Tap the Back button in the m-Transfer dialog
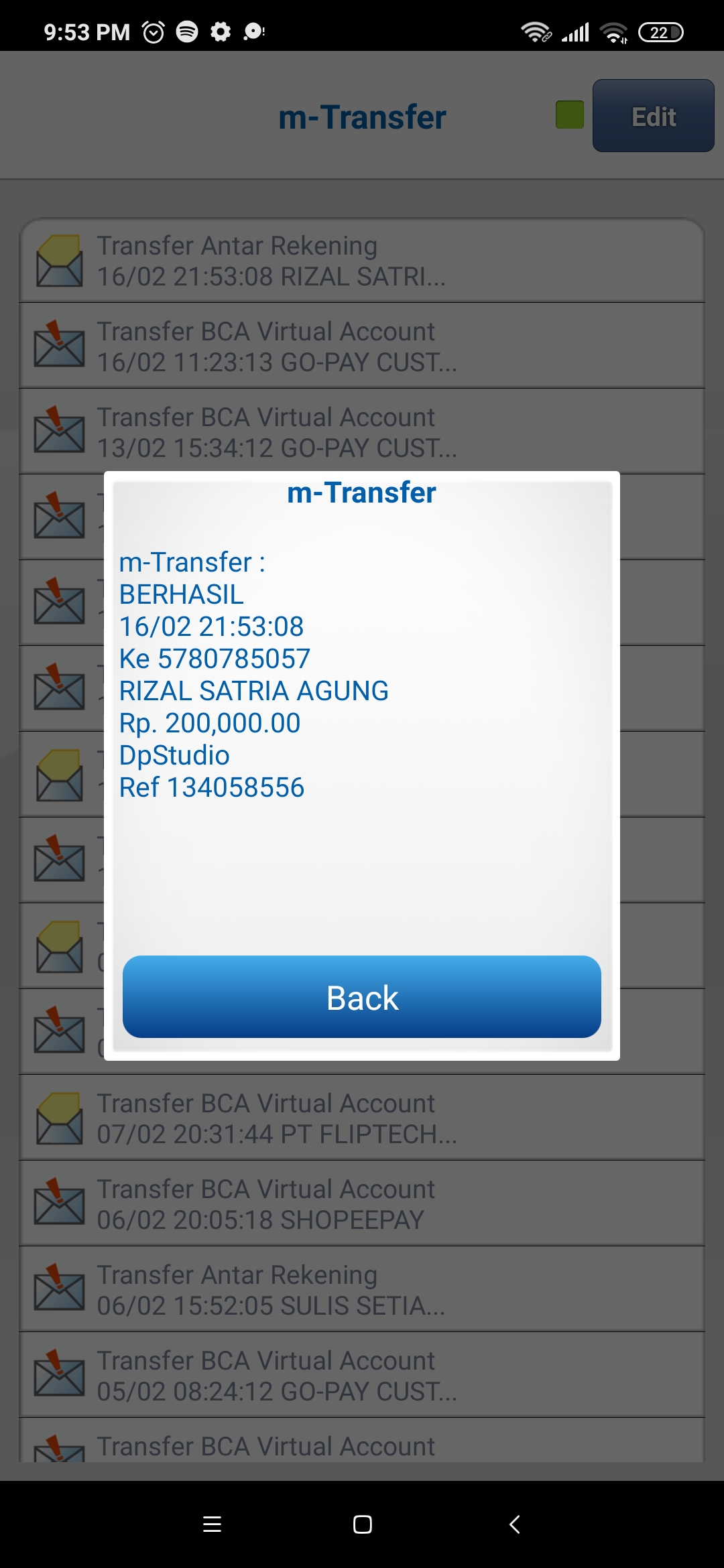The width and height of the screenshot is (724, 1568). click(x=361, y=997)
